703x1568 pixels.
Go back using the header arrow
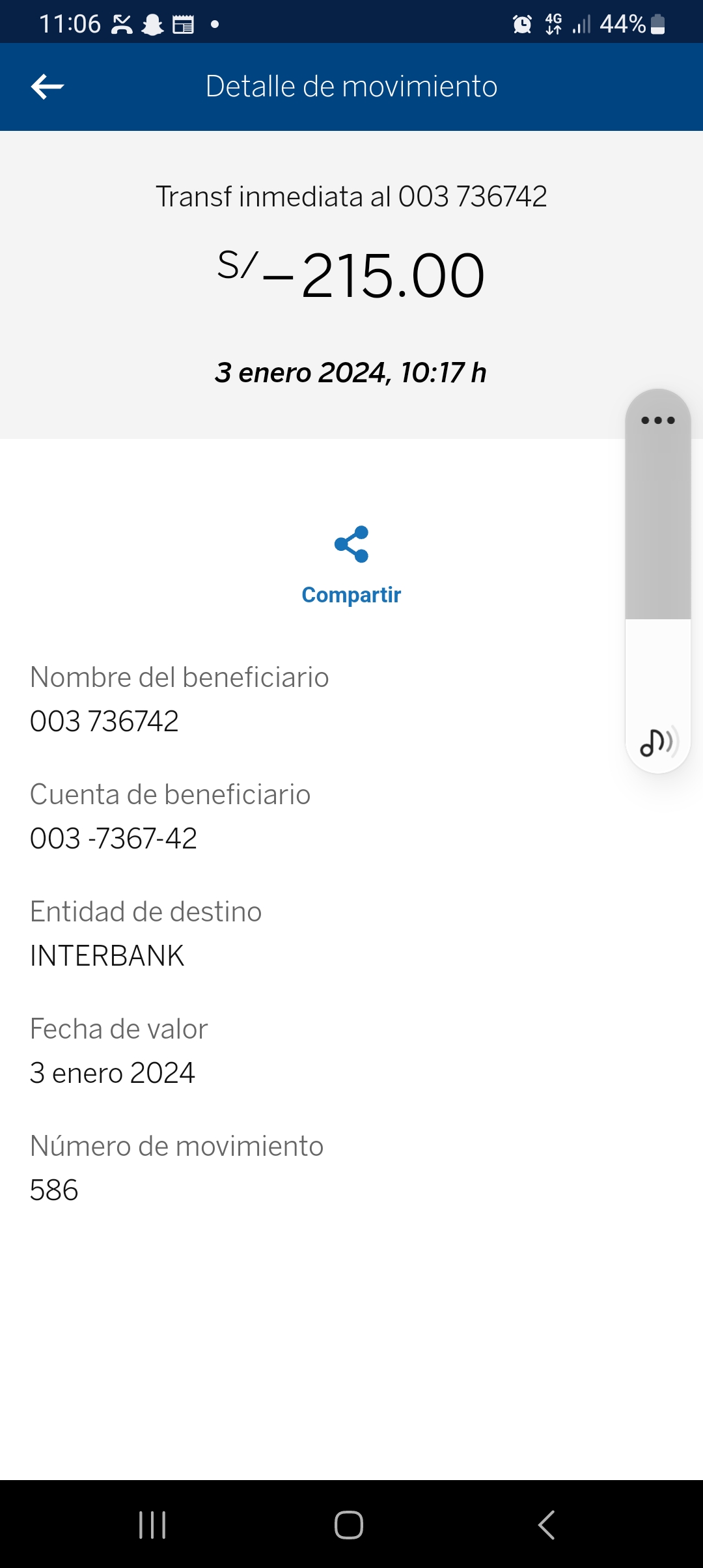tap(48, 87)
